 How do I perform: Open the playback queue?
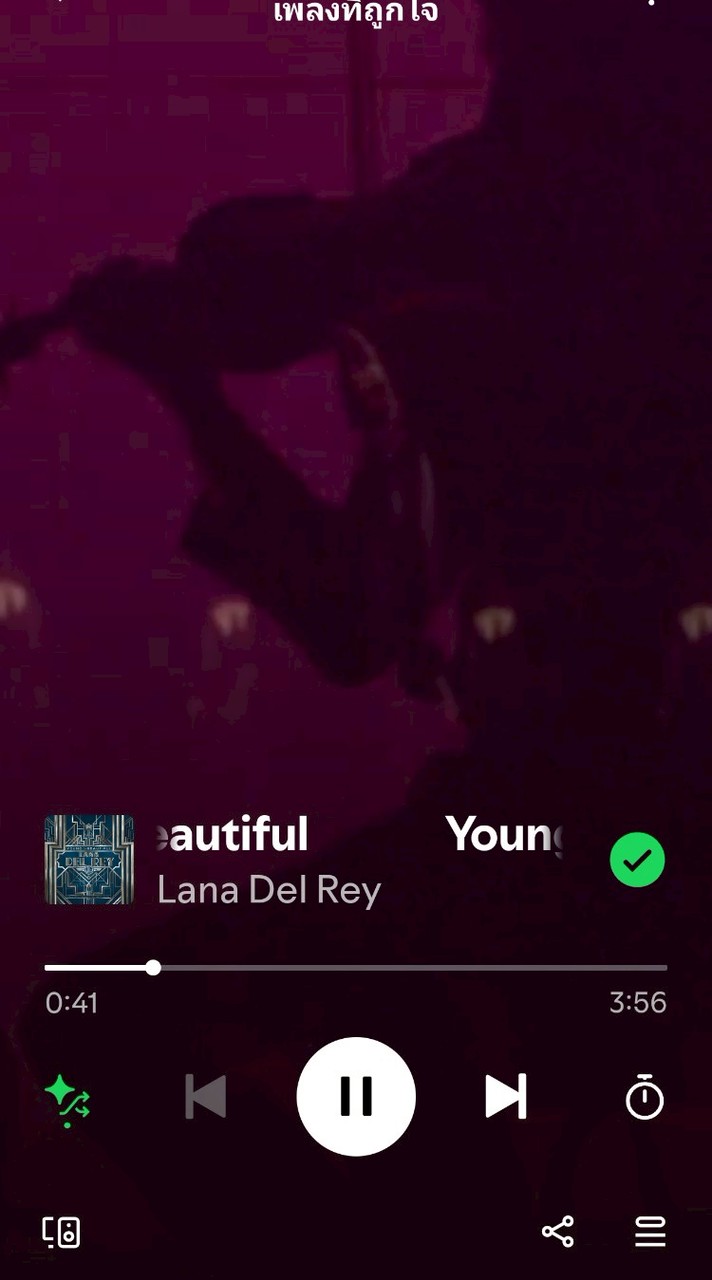point(650,1232)
